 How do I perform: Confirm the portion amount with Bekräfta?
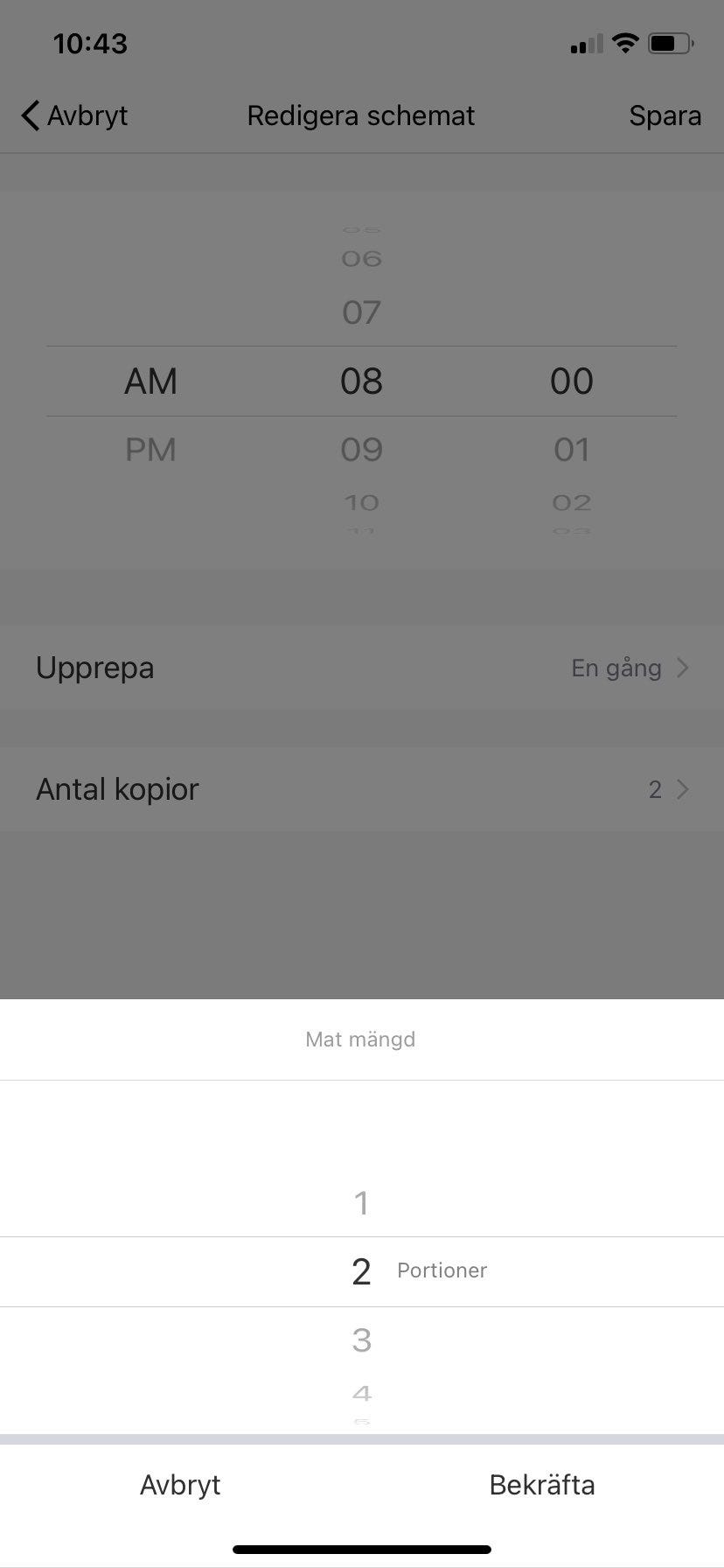click(x=541, y=1485)
